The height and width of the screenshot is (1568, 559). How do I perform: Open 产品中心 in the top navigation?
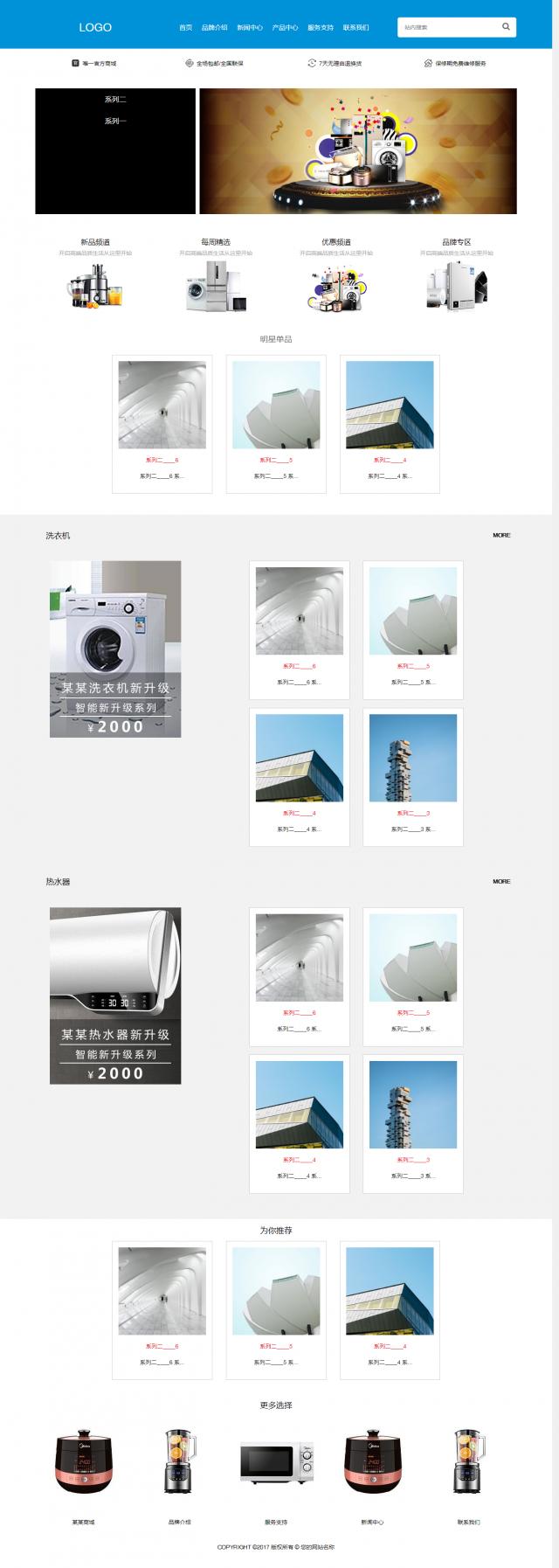point(285,28)
